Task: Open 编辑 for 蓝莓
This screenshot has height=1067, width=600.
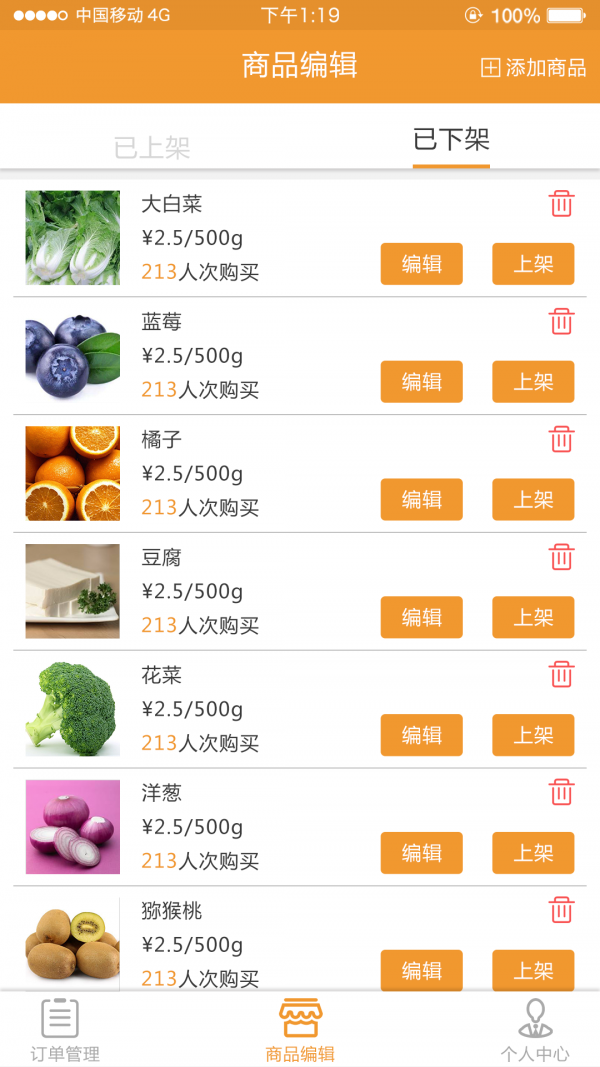Action: click(x=421, y=382)
